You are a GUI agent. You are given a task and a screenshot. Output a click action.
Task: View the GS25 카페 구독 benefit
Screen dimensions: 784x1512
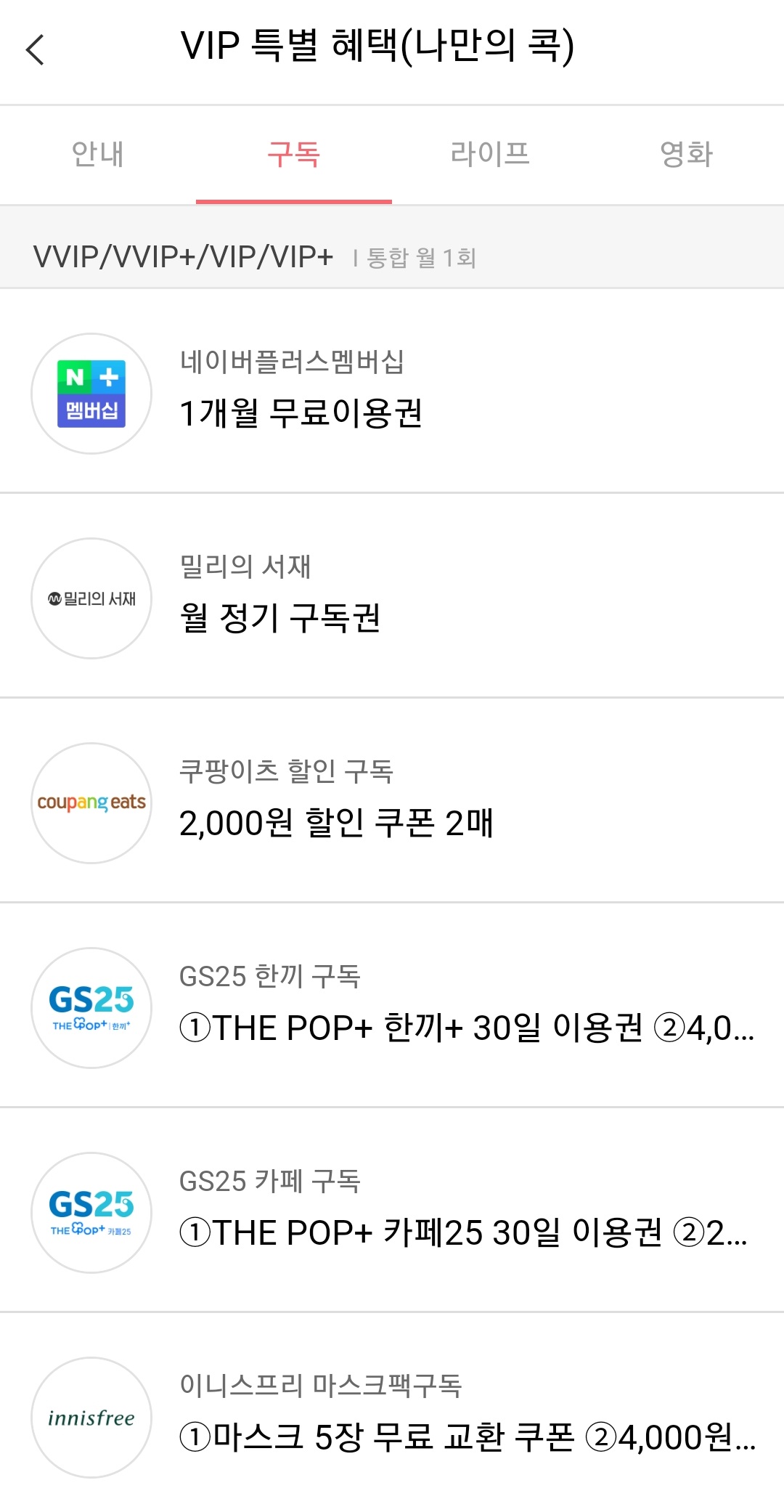(x=392, y=1211)
